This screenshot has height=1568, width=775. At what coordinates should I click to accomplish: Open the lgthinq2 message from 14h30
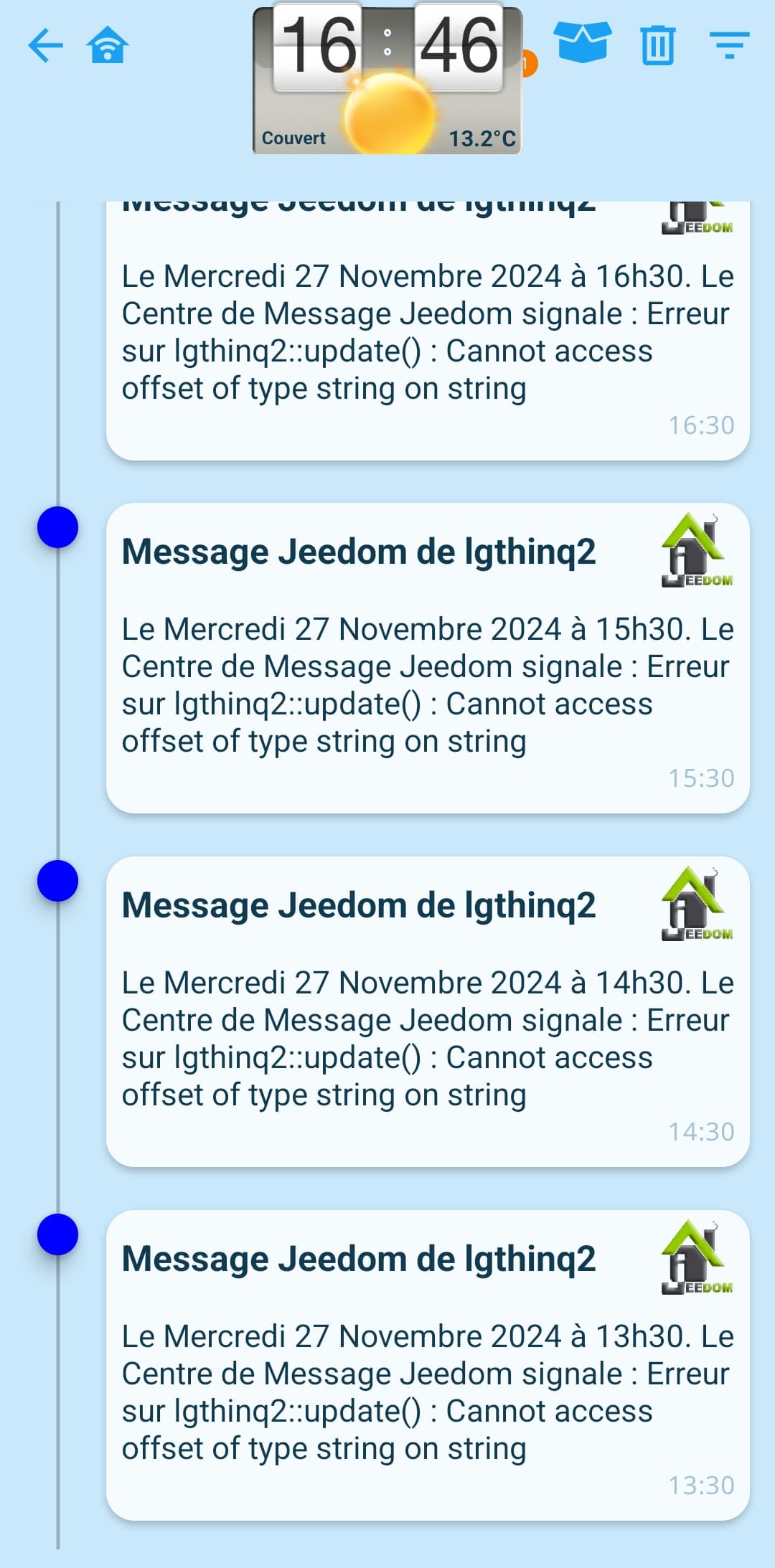[428, 1011]
